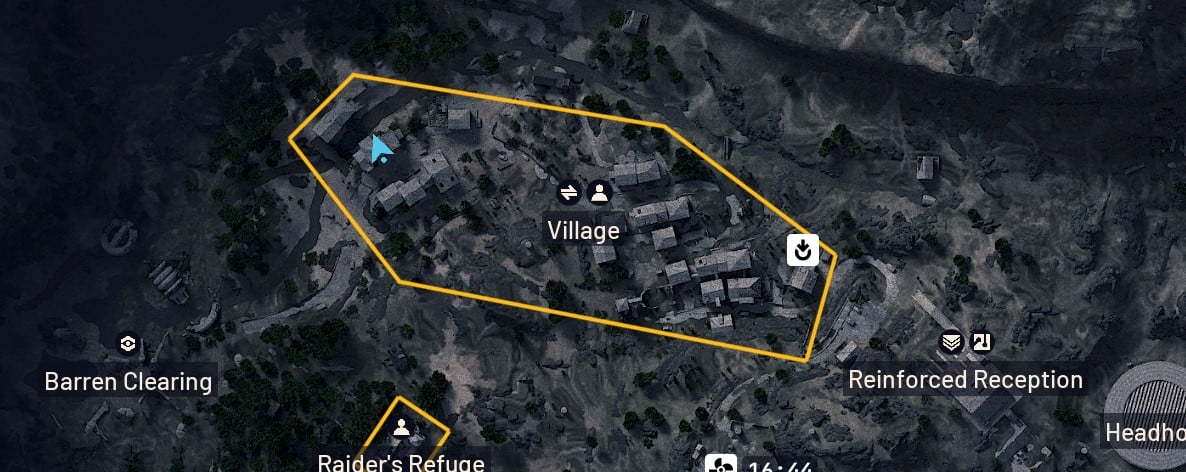This screenshot has width=1186, height=472.
Task: Select the Reinforced Reception location label
Action: [965, 380]
